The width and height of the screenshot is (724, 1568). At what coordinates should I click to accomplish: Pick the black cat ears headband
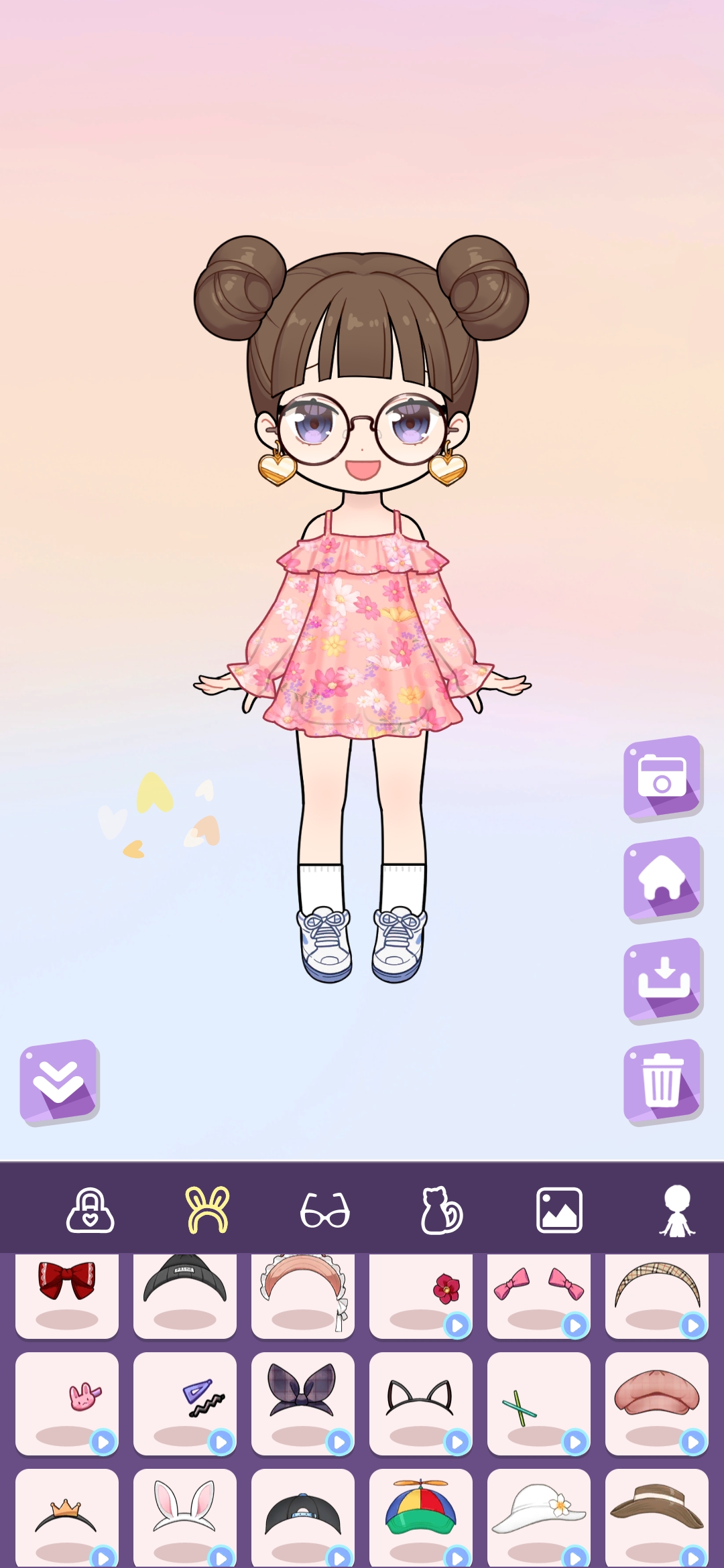420,1402
